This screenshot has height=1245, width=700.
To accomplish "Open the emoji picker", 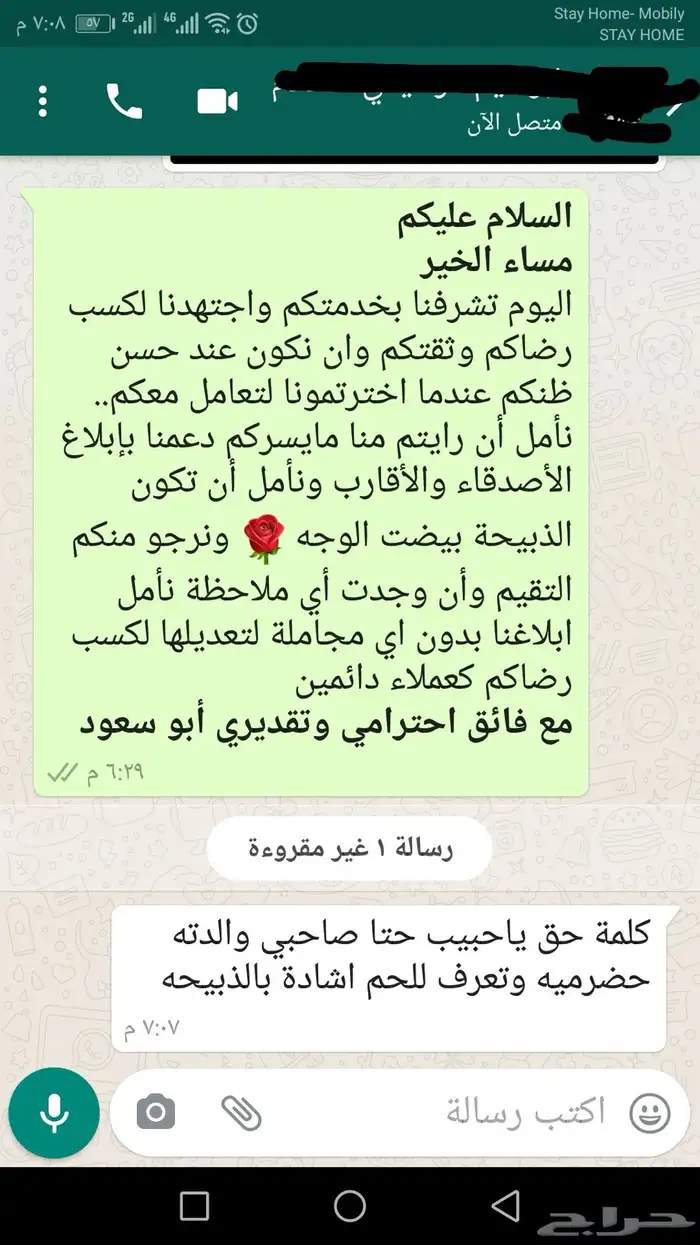I will tap(650, 1112).
